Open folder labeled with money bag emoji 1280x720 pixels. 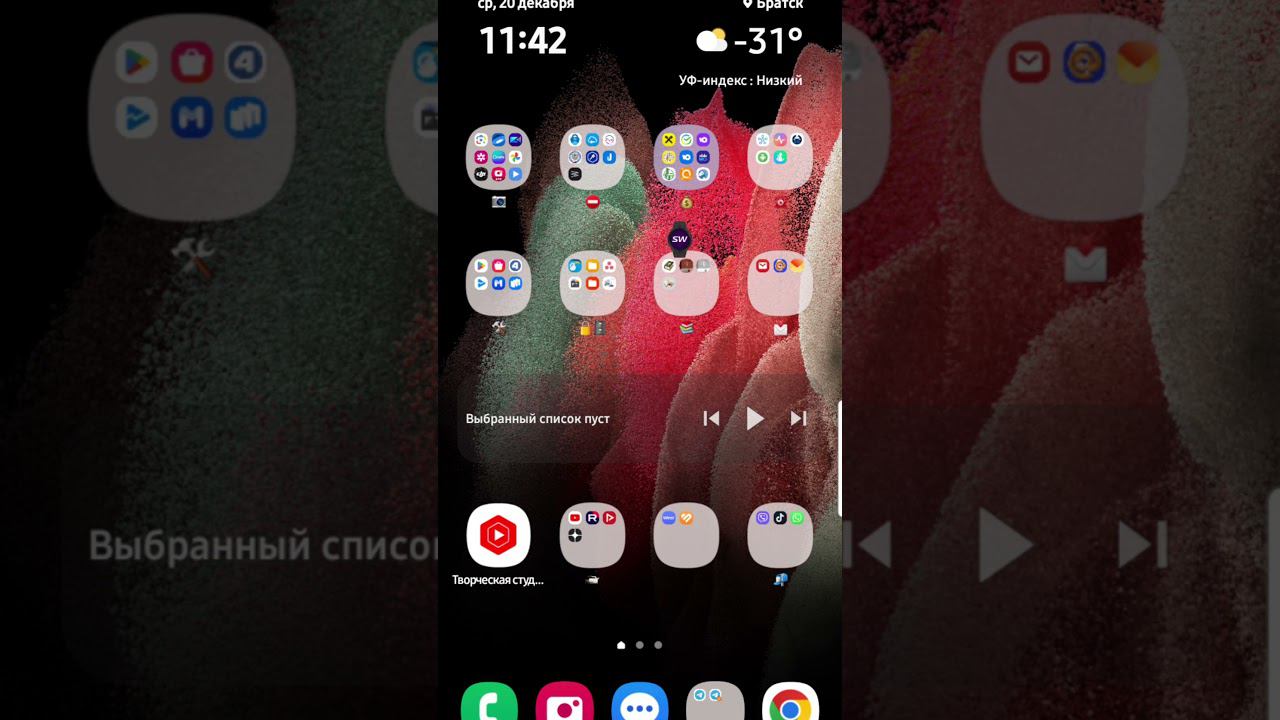pos(686,157)
